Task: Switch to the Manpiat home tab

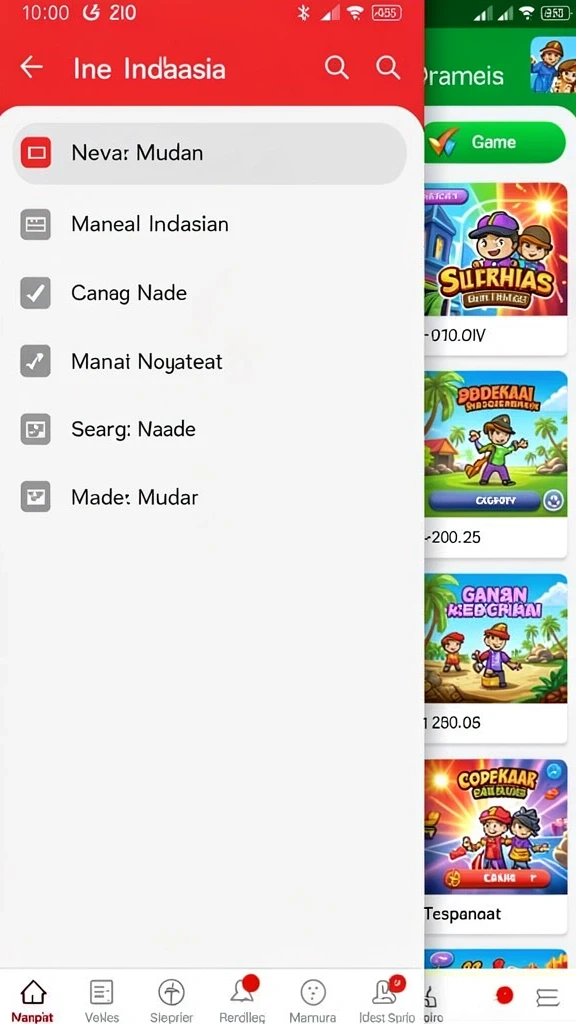Action: pyautogui.click(x=33, y=1000)
